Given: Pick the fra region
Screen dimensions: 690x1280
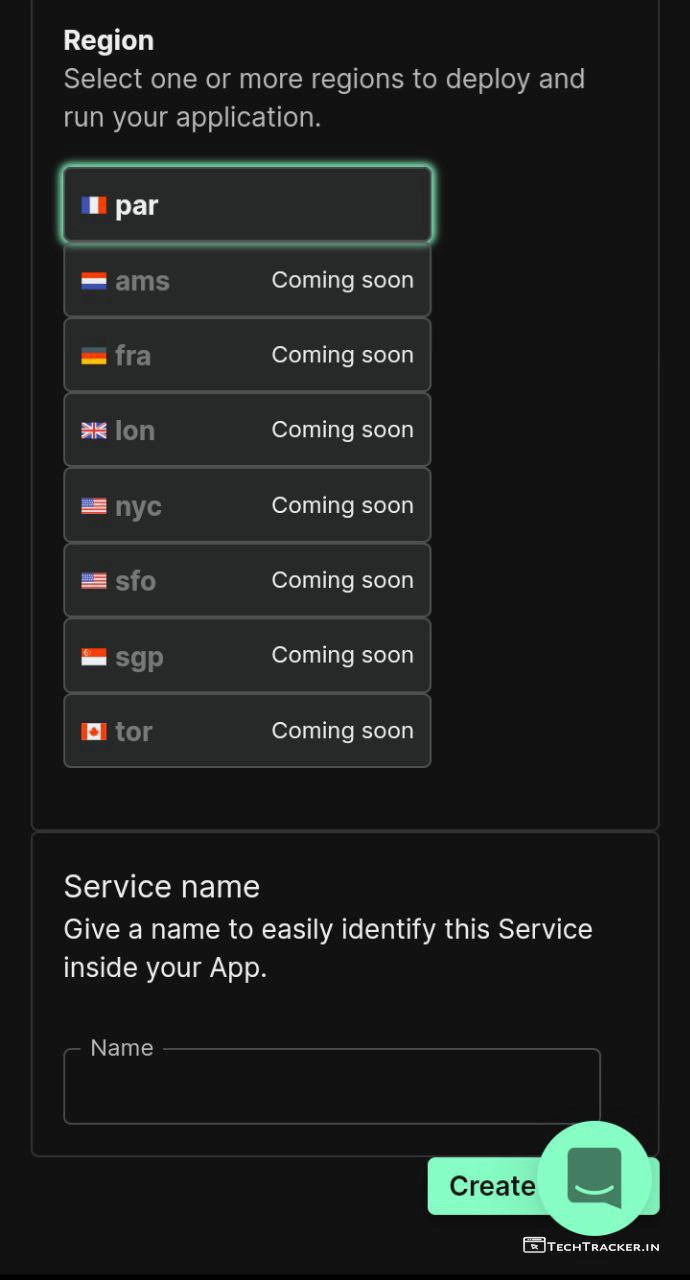Looking at the screenshot, I should (x=247, y=355).
